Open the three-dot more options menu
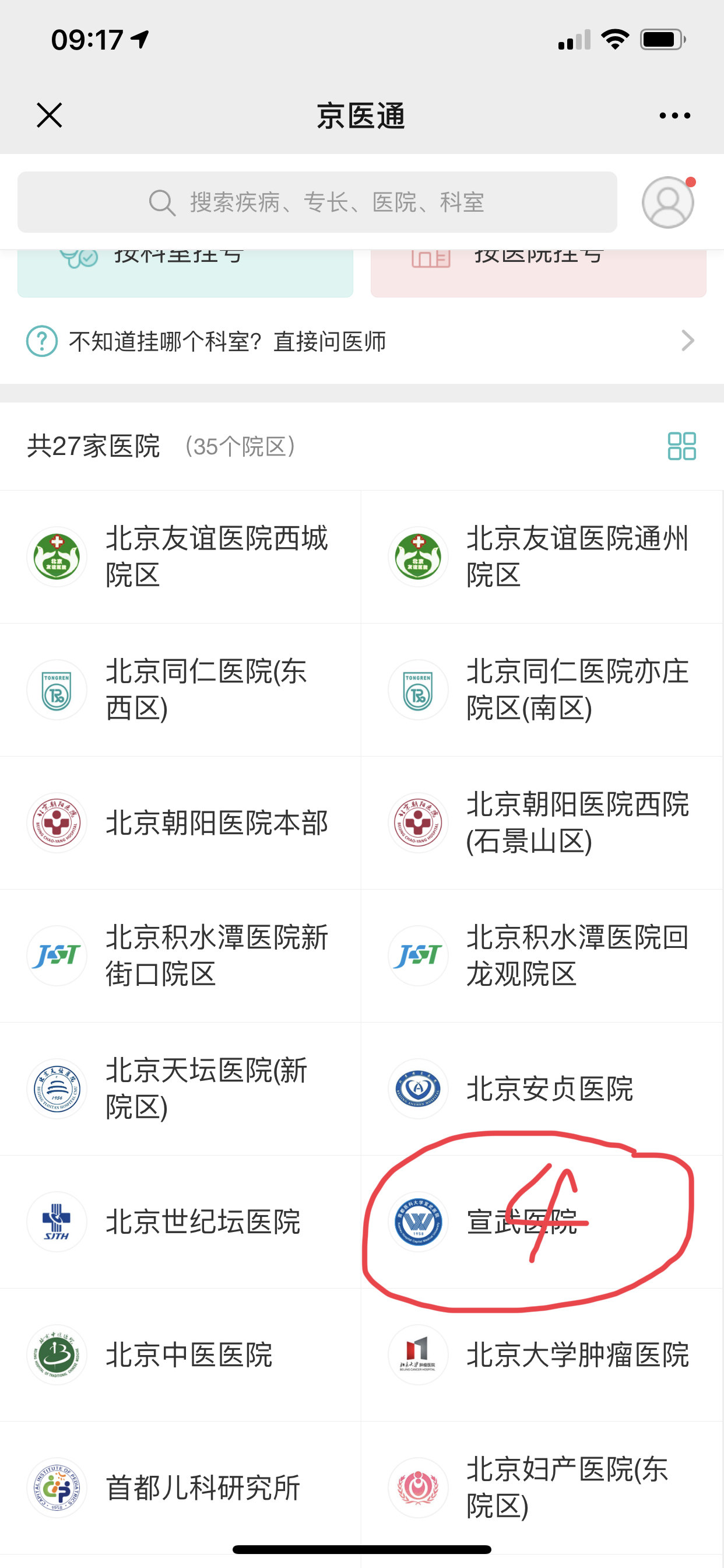724x1568 pixels. click(674, 116)
